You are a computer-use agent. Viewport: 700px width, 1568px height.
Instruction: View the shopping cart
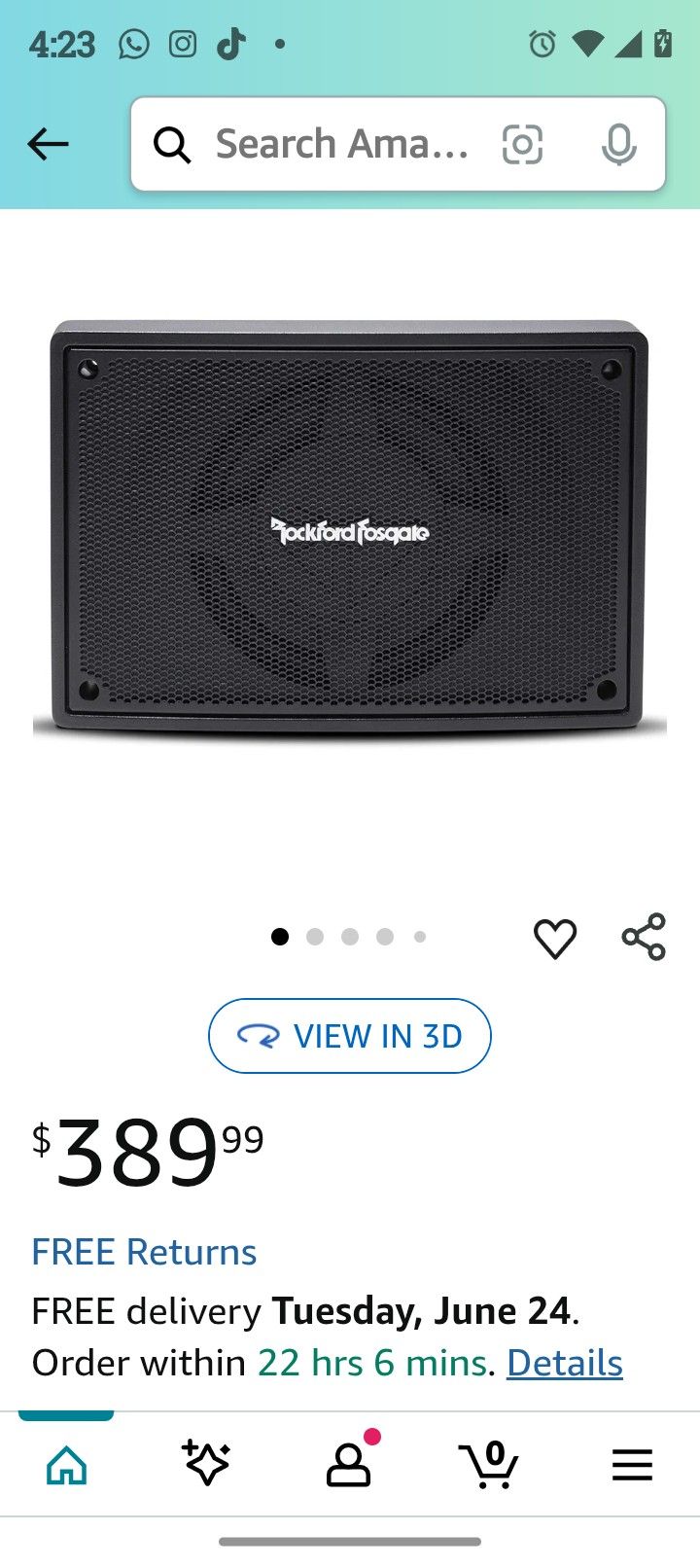pyautogui.click(x=489, y=1464)
